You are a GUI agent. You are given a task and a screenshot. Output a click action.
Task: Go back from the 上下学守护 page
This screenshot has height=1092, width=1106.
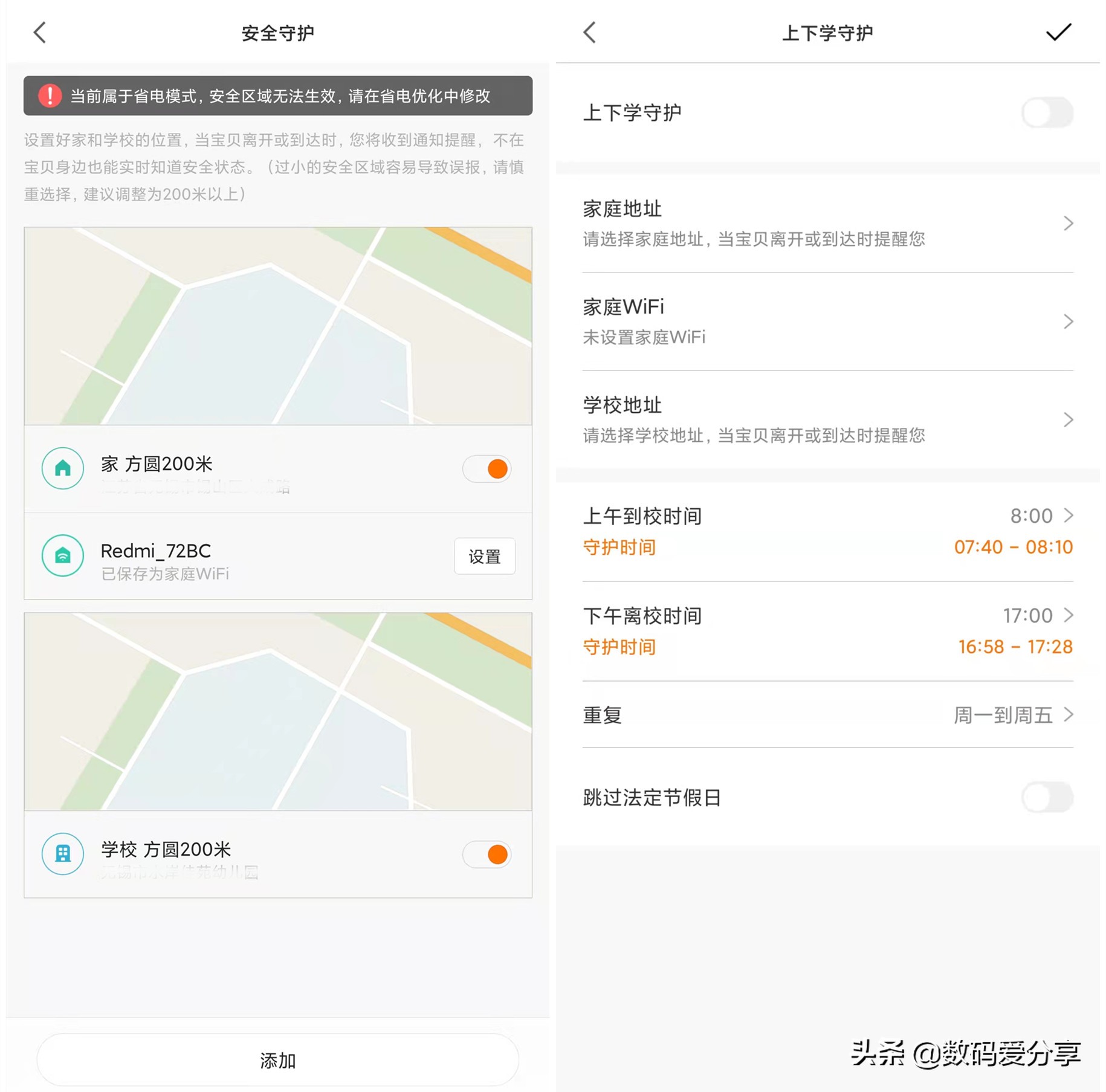590,33
